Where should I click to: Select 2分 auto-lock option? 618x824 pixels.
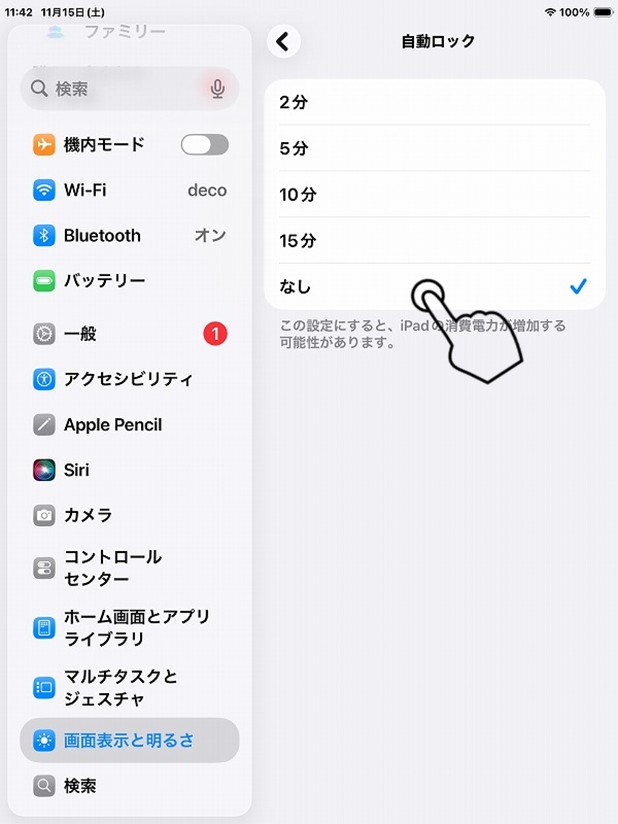(x=434, y=102)
